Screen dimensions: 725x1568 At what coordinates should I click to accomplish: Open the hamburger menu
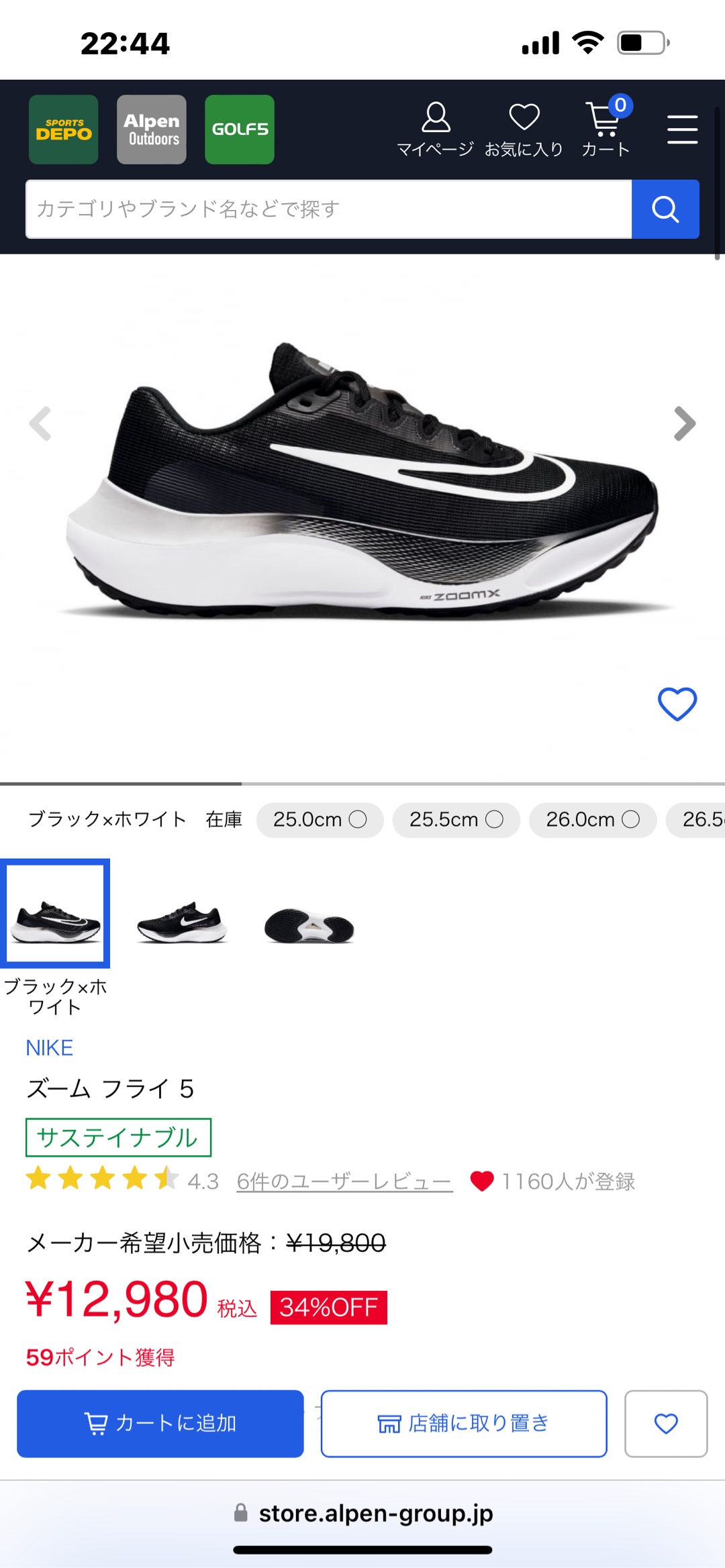point(682,129)
